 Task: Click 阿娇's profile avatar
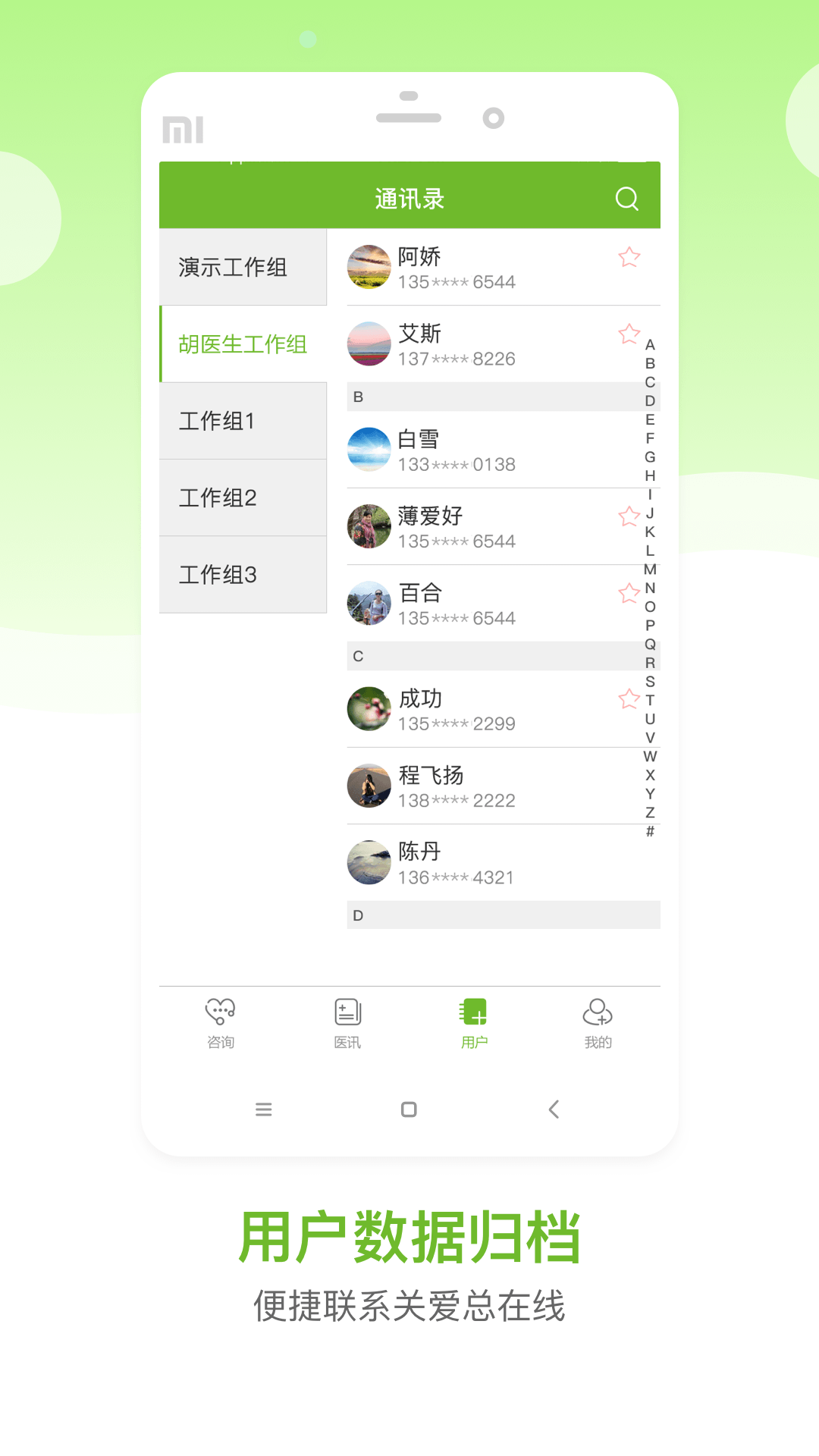pyautogui.click(x=369, y=267)
